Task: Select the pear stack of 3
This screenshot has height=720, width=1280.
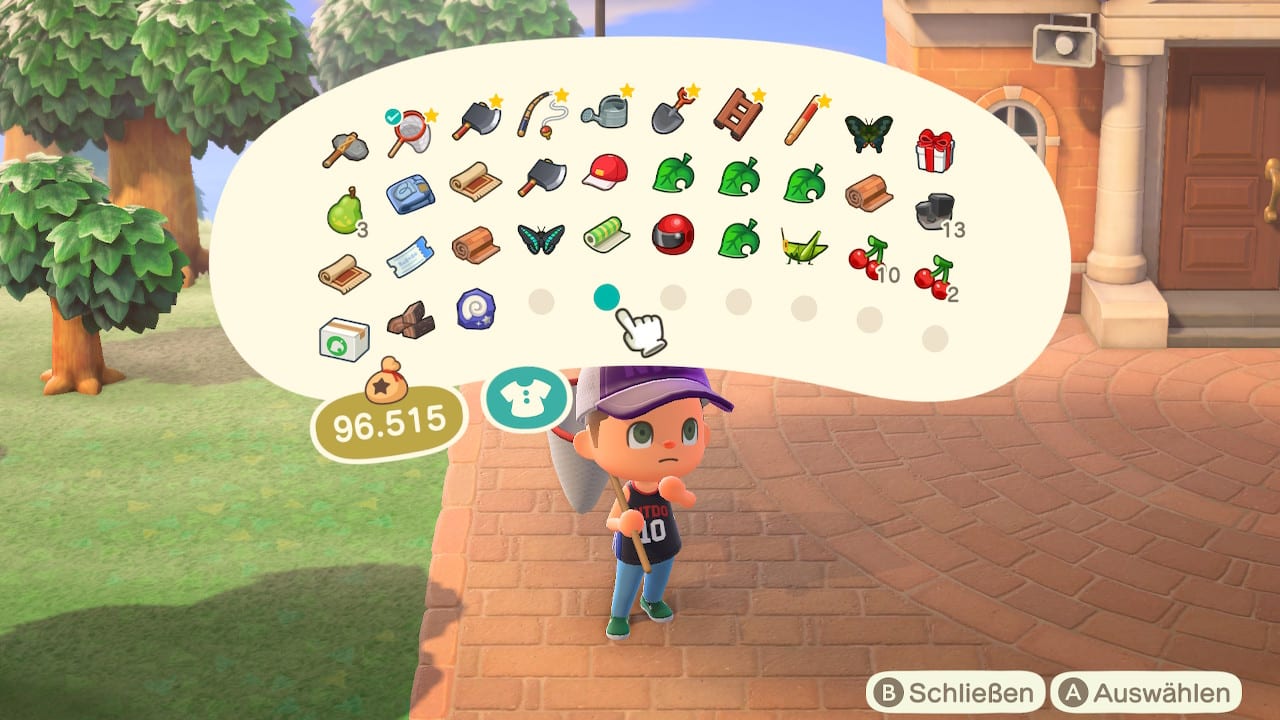Action: [x=343, y=212]
